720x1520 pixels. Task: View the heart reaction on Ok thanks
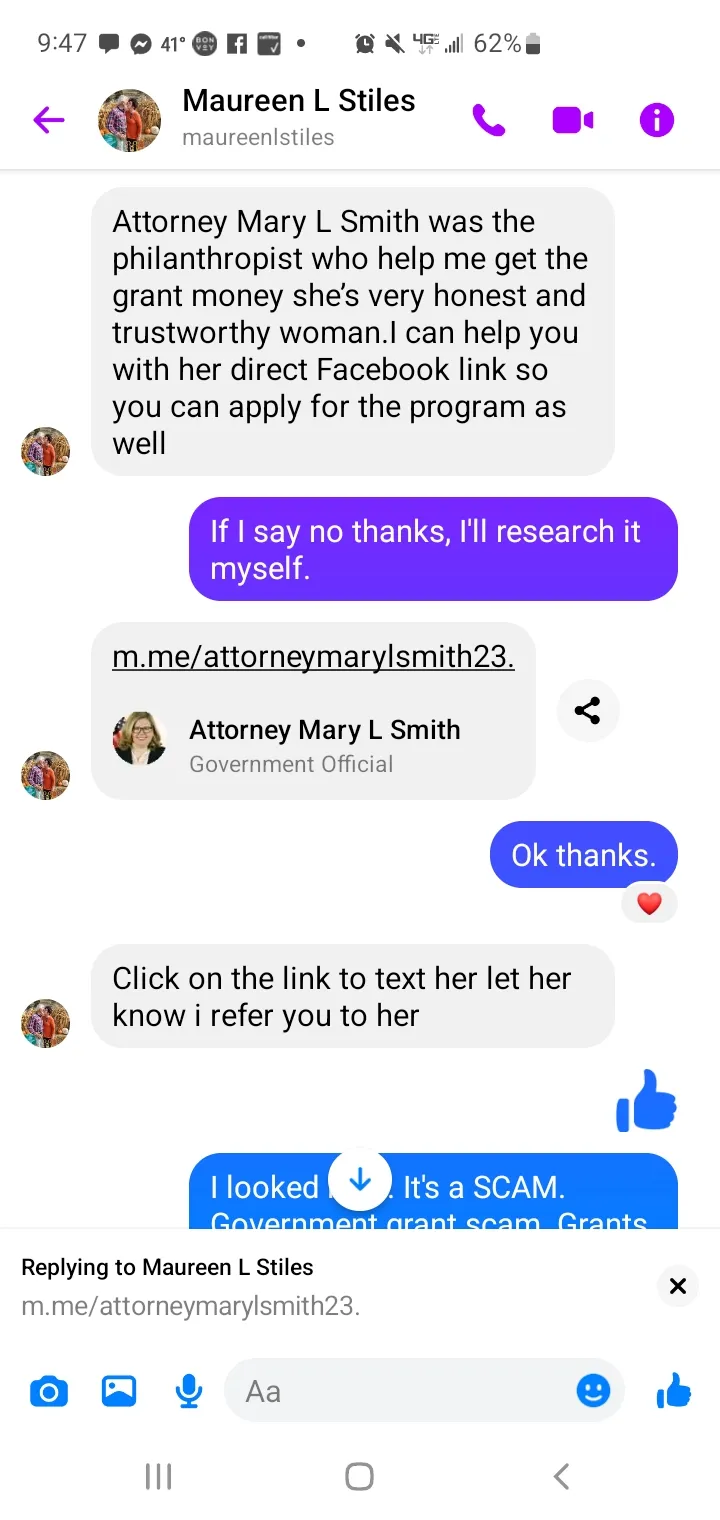point(649,904)
